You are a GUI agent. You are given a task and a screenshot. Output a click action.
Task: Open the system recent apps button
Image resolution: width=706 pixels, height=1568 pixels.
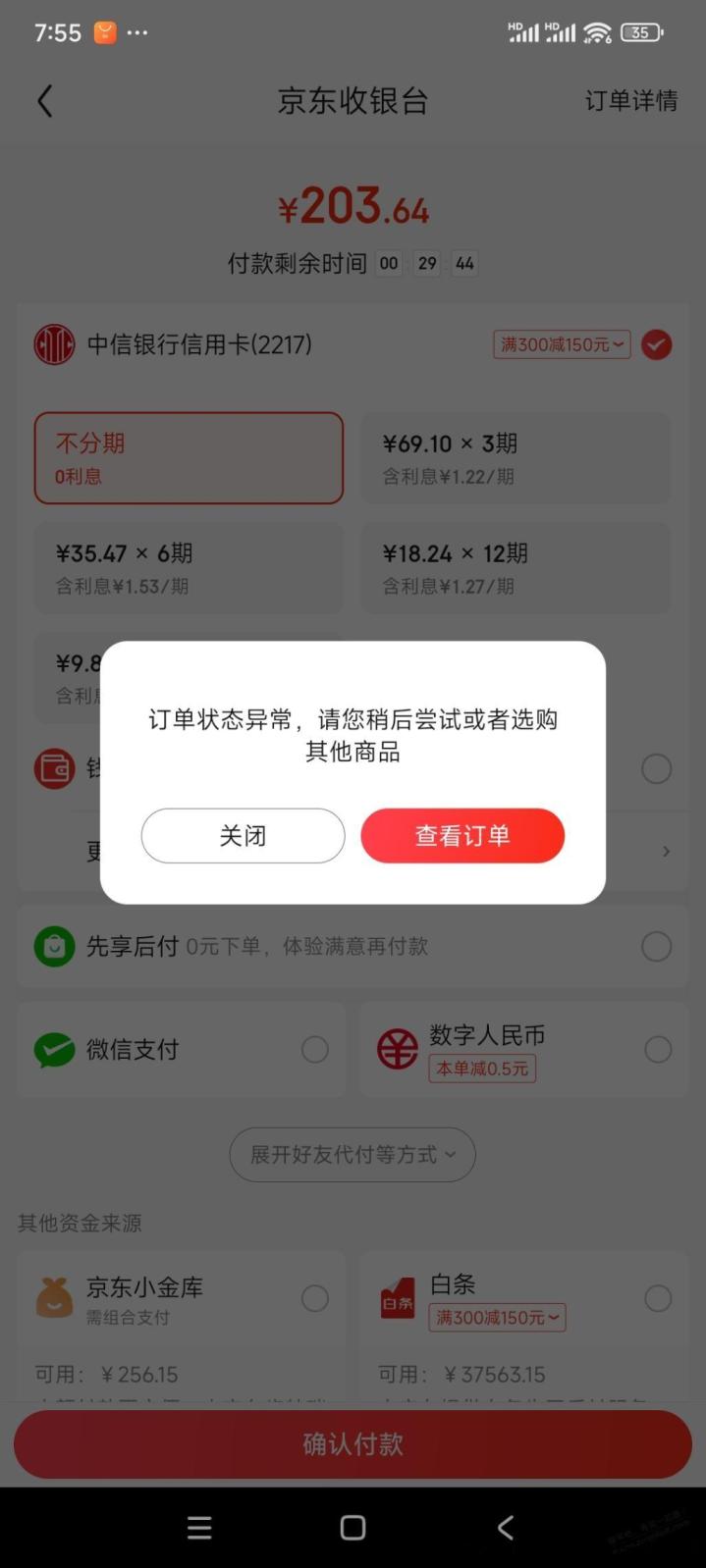pos(199,1528)
